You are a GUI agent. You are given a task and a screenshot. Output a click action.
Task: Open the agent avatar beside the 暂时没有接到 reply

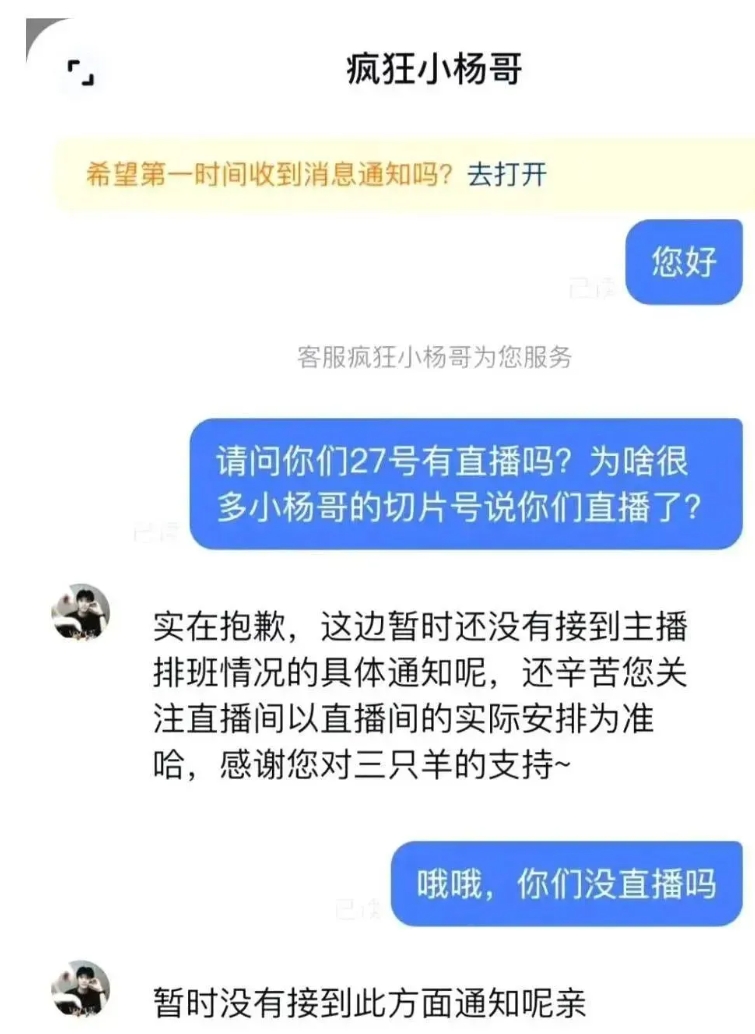click(x=80, y=990)
